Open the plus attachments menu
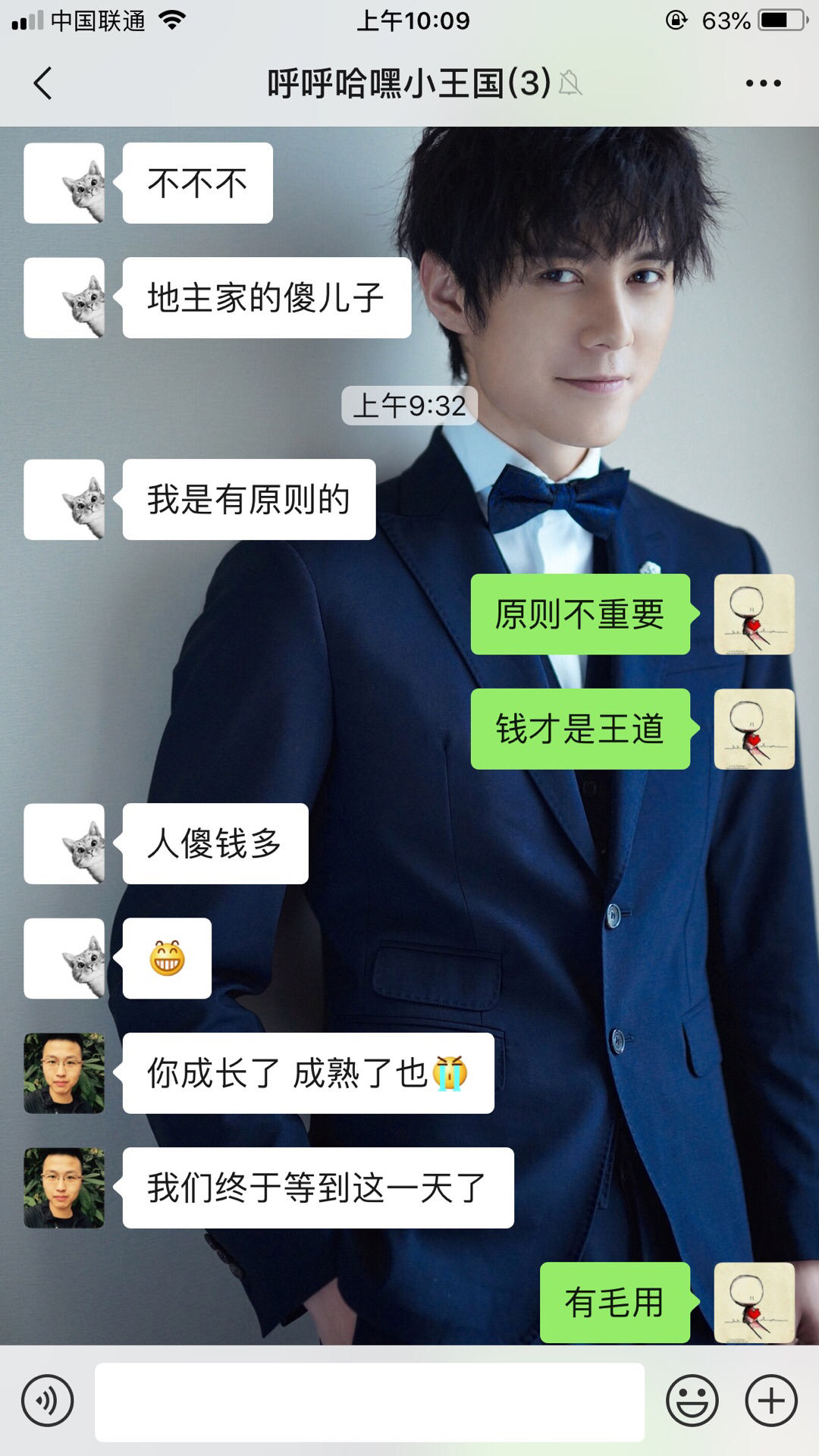Viewport: 819px width, 1456px height. 771,1401
